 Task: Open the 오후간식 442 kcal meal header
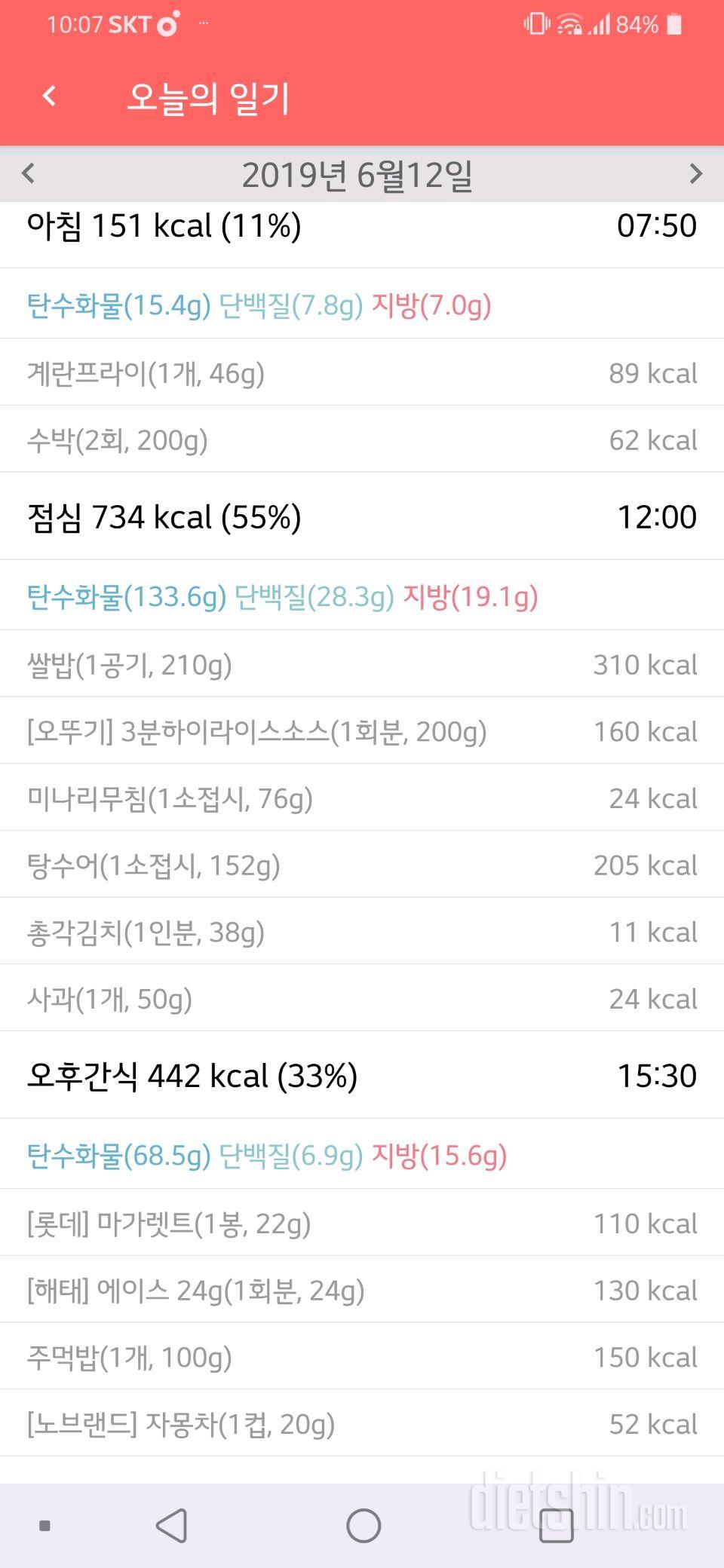tap(362, 1076)
